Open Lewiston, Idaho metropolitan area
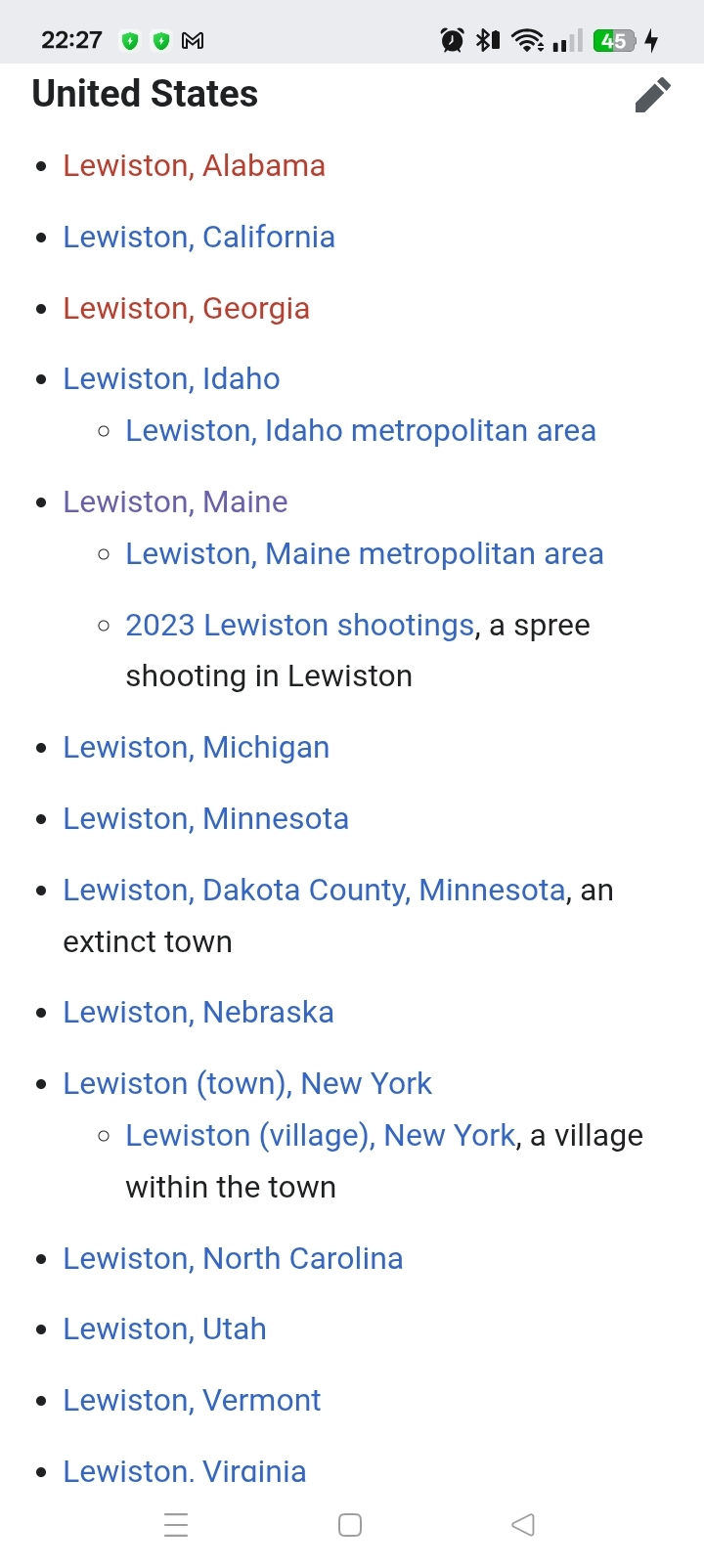704x1568 pixels. tap(360, 431)
